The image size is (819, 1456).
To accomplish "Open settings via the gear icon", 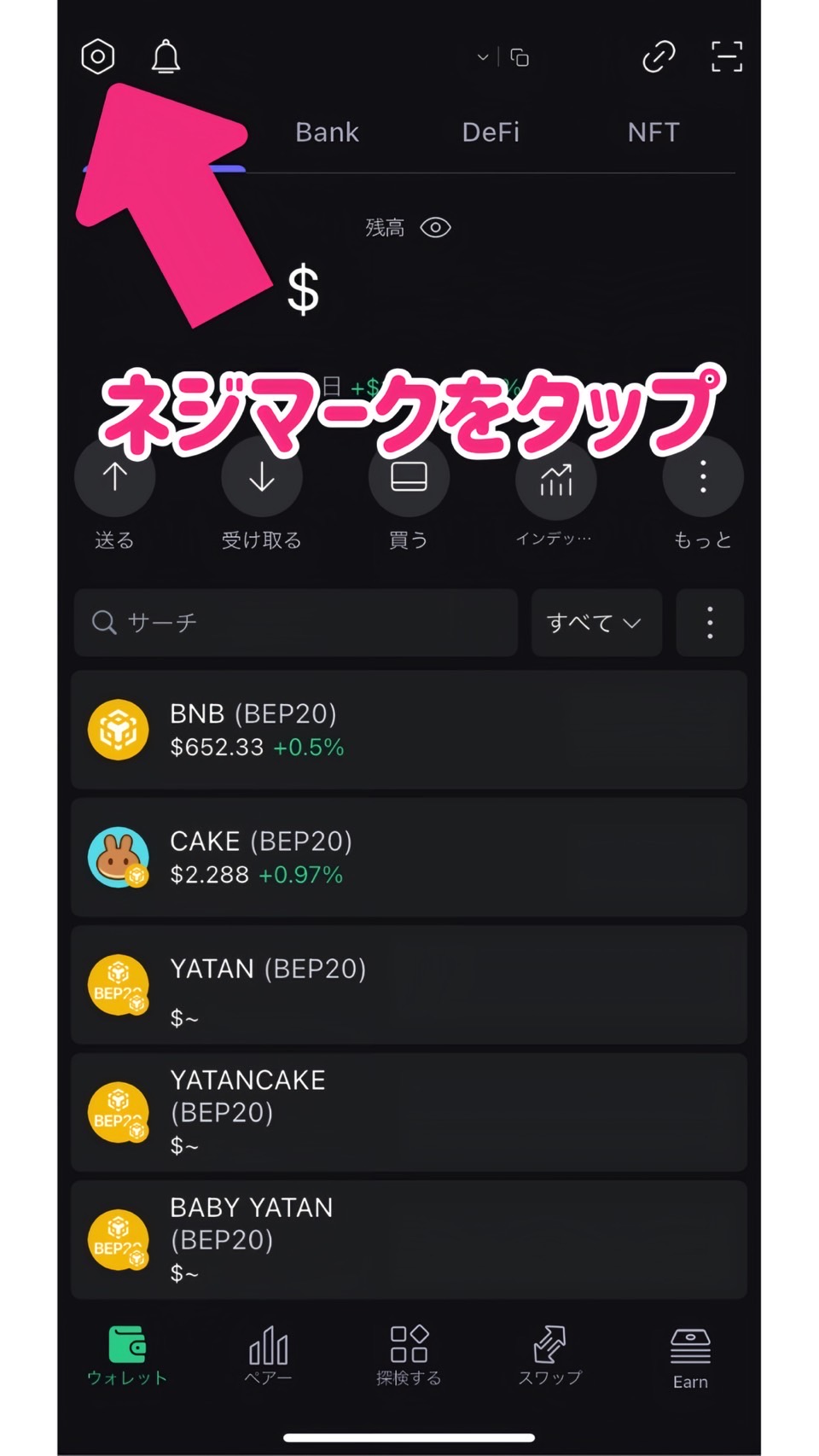I will point(98,57).
